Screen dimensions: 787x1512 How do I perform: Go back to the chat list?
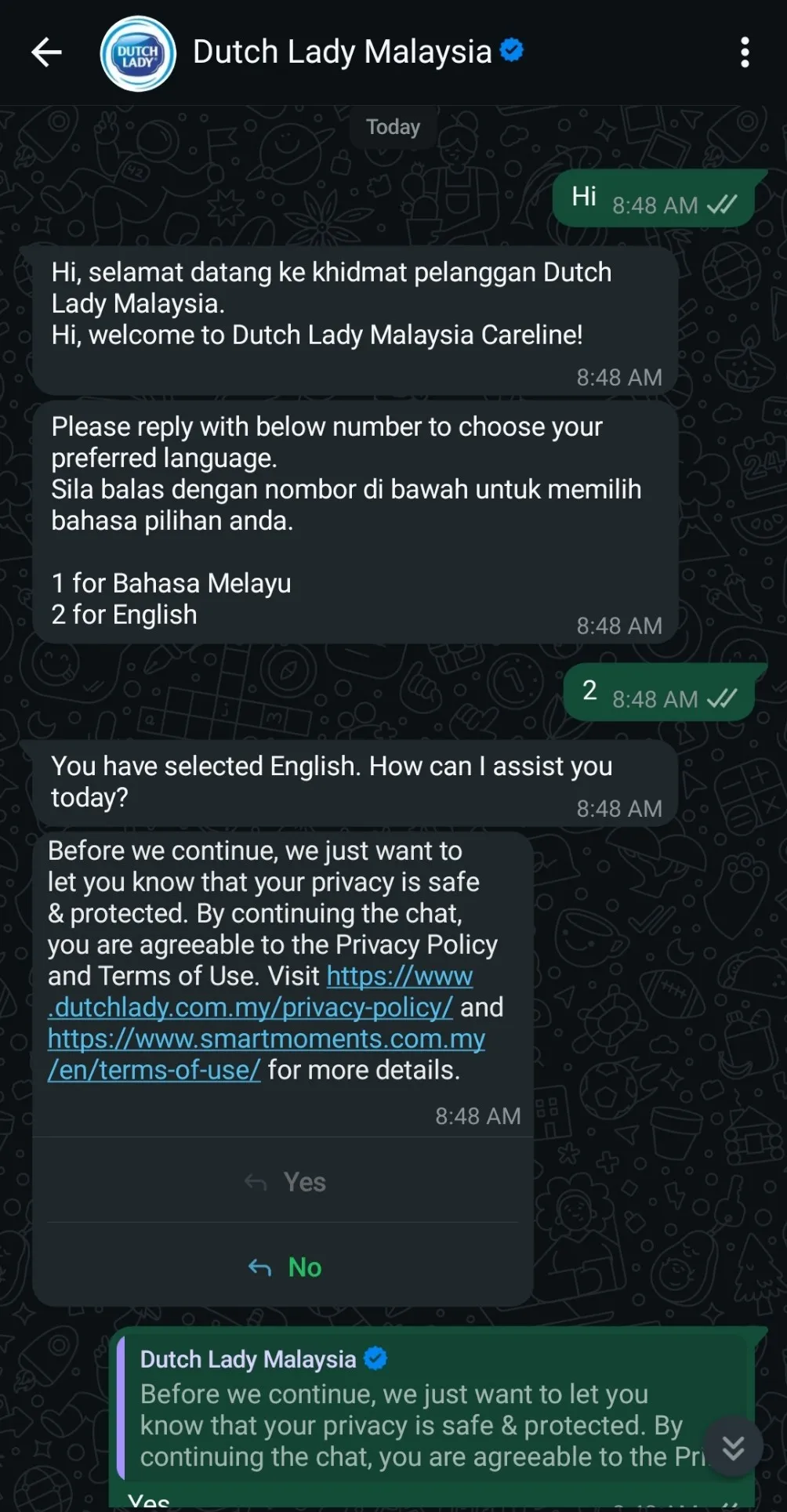(x=46, y=53)
